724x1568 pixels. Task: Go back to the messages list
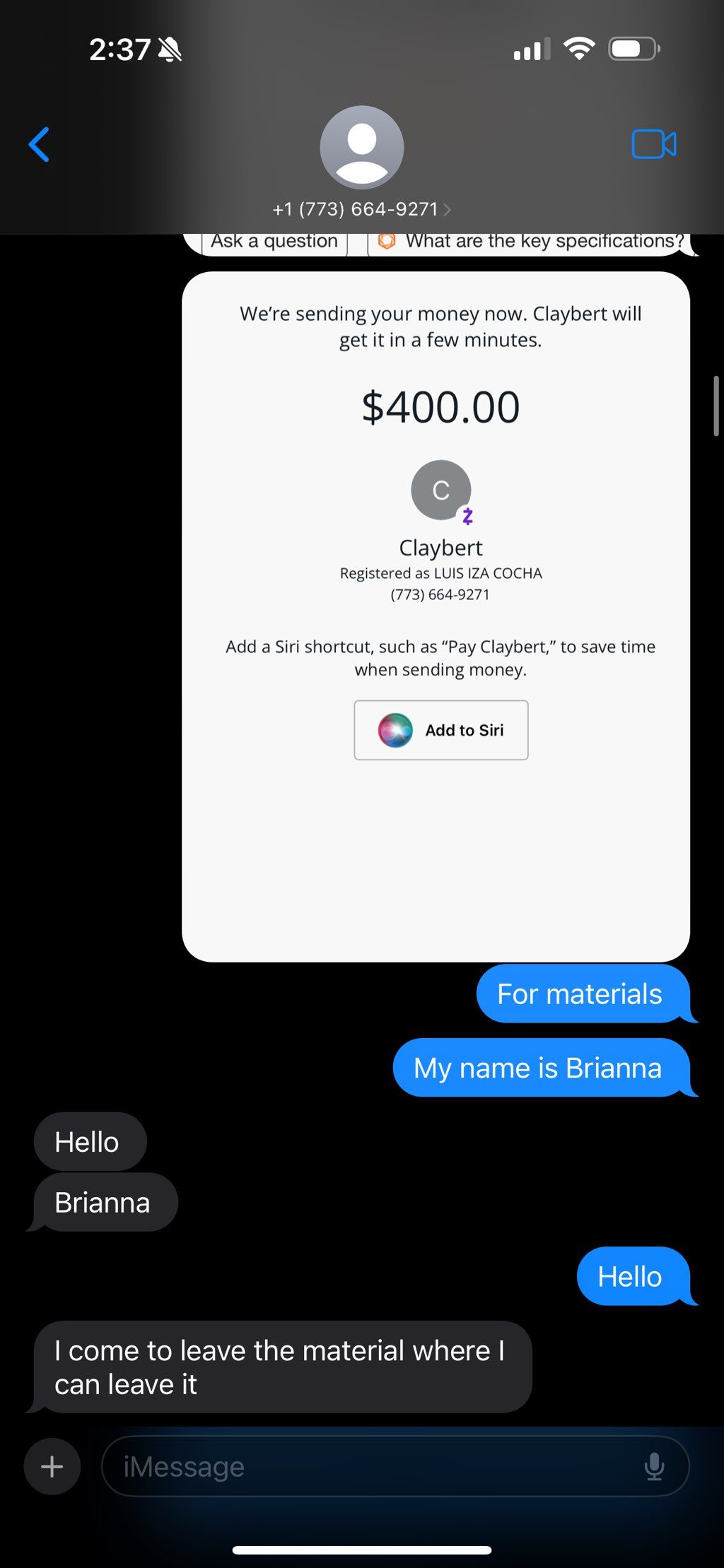pyautogui.click(x=40, y=145)
